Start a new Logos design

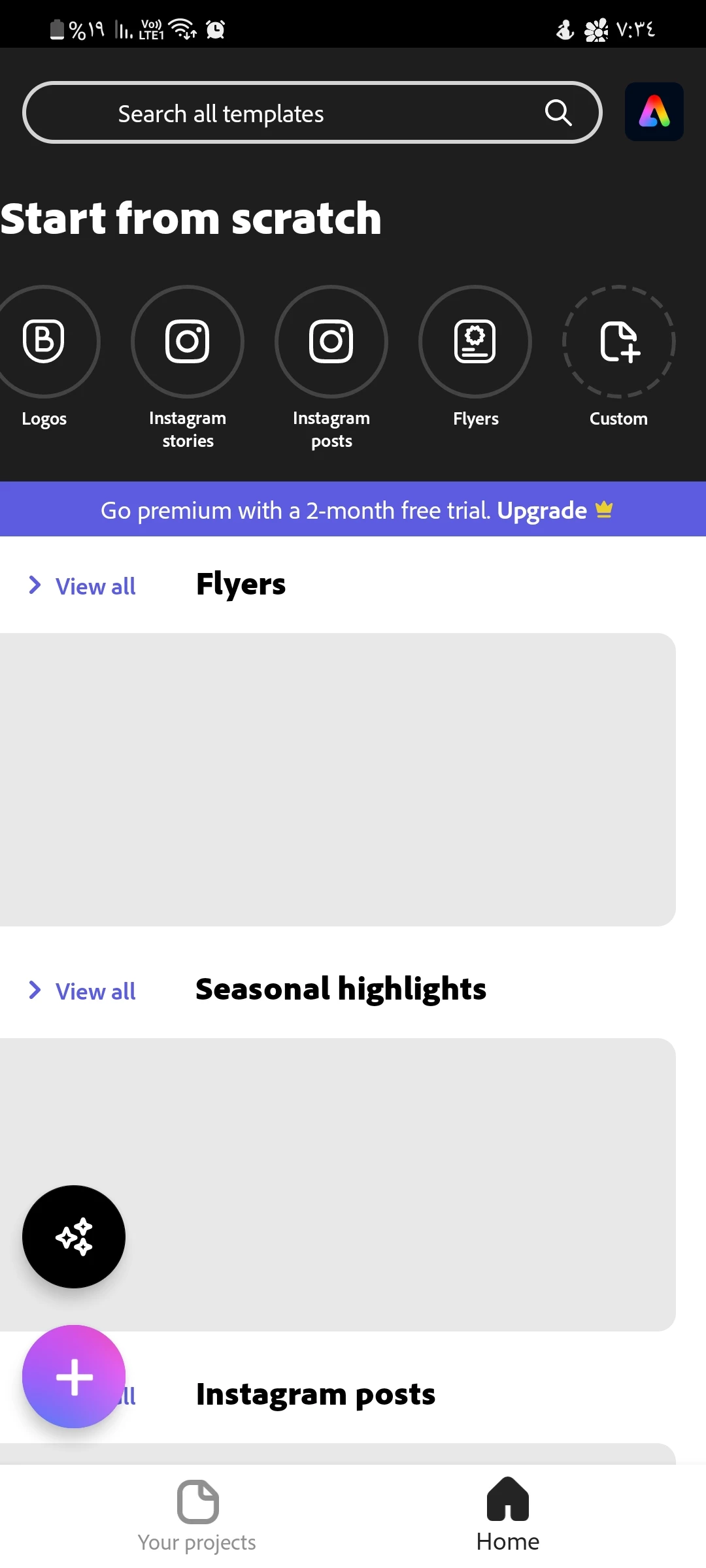44,342
